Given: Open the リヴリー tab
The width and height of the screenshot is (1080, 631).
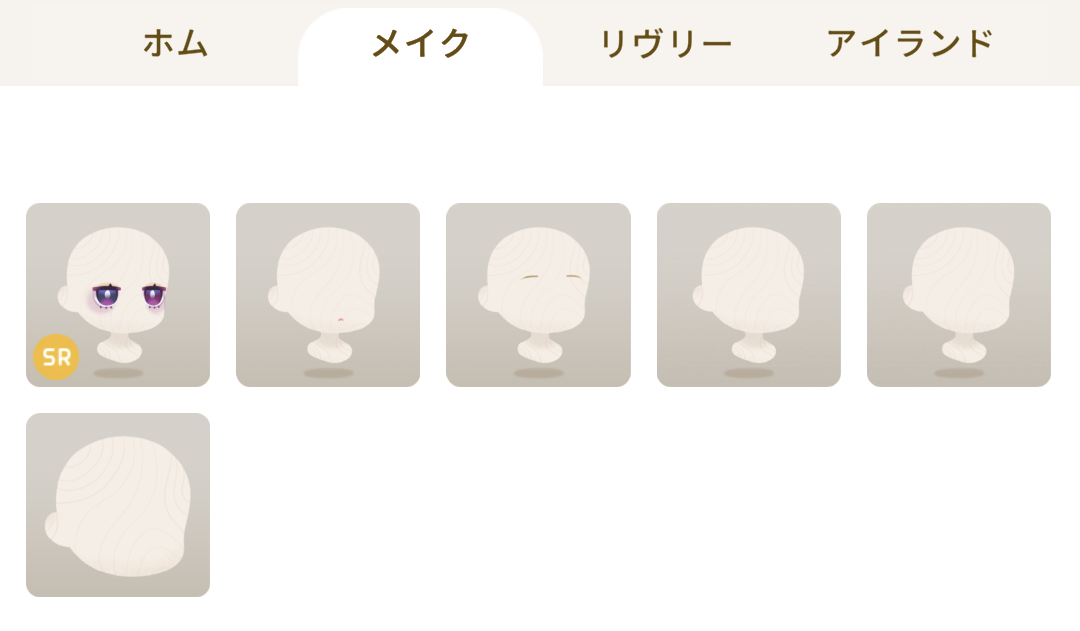Looking at the screenshot, I should click(x=665, y=44).
